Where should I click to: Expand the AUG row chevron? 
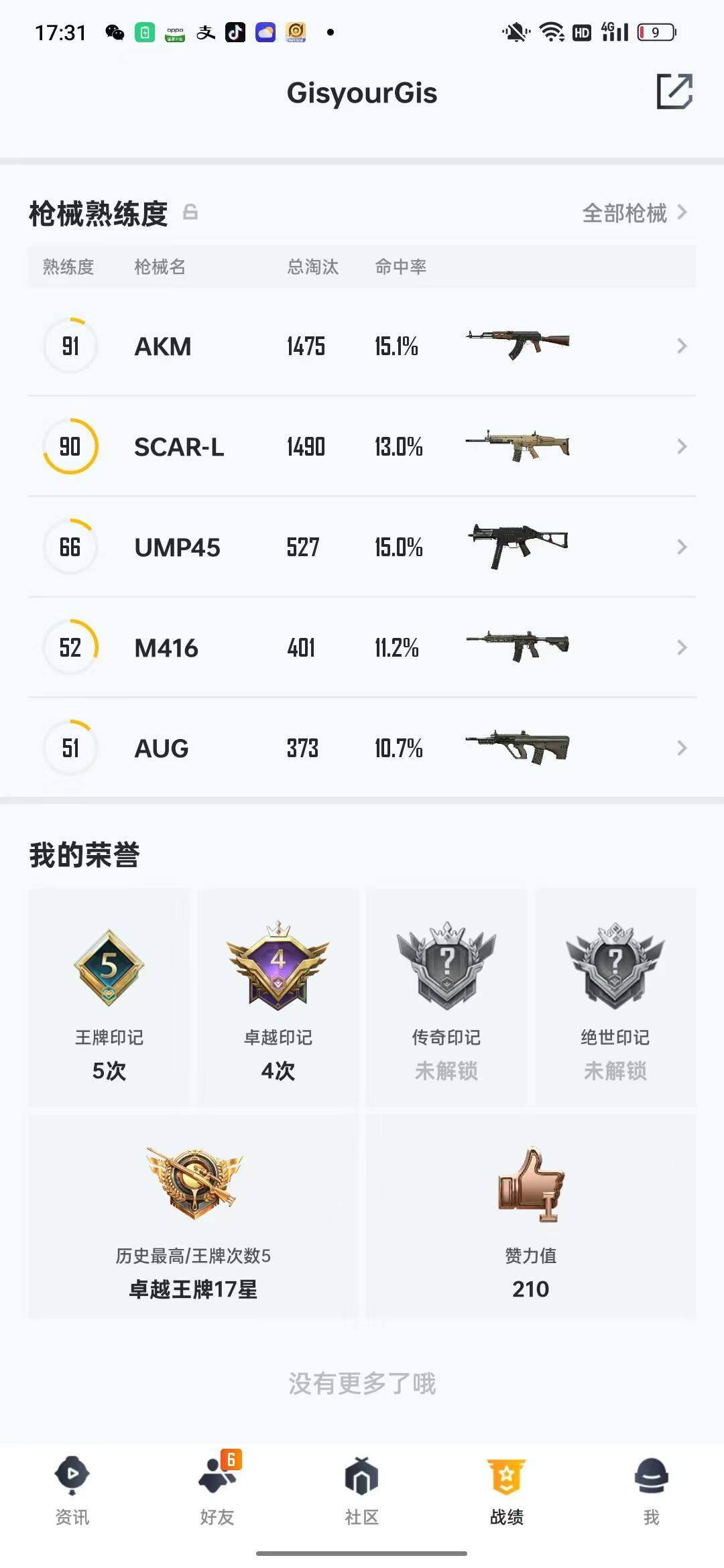pos(682,748)
